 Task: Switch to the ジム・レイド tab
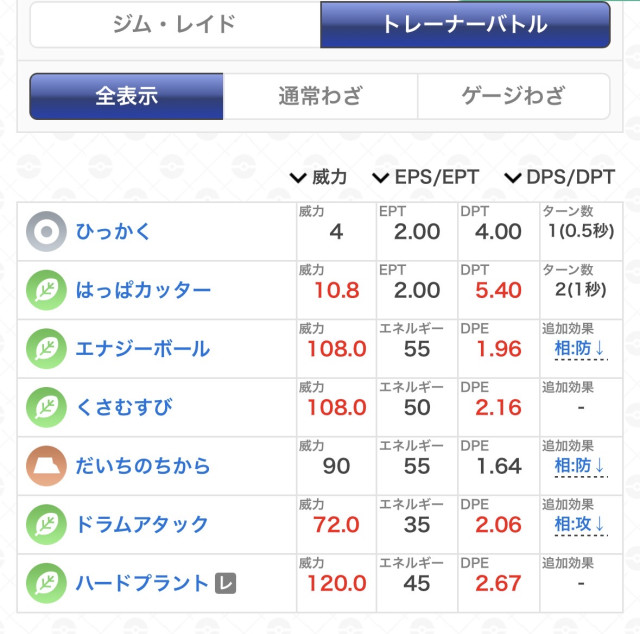tap(175, 25)
